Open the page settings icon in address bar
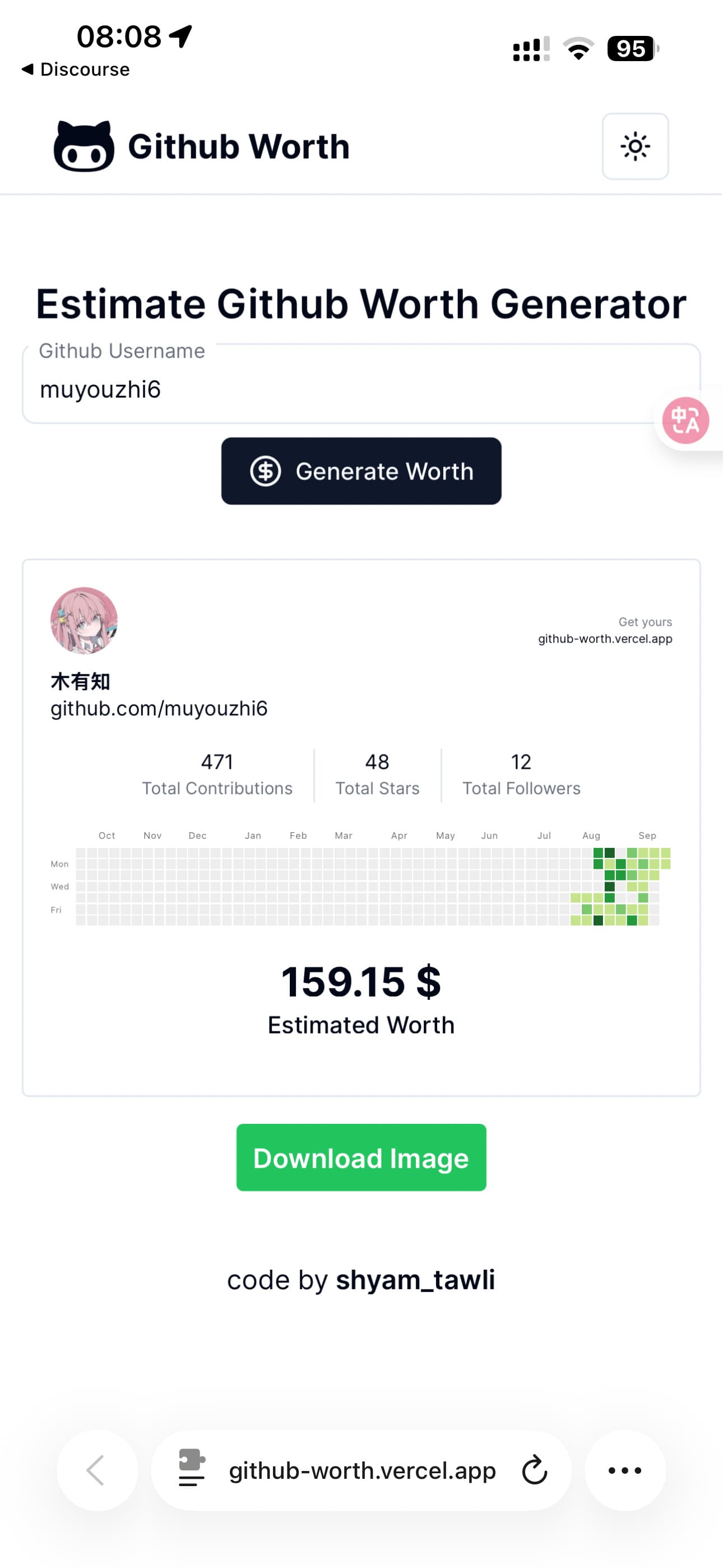 coord(192,1468)
